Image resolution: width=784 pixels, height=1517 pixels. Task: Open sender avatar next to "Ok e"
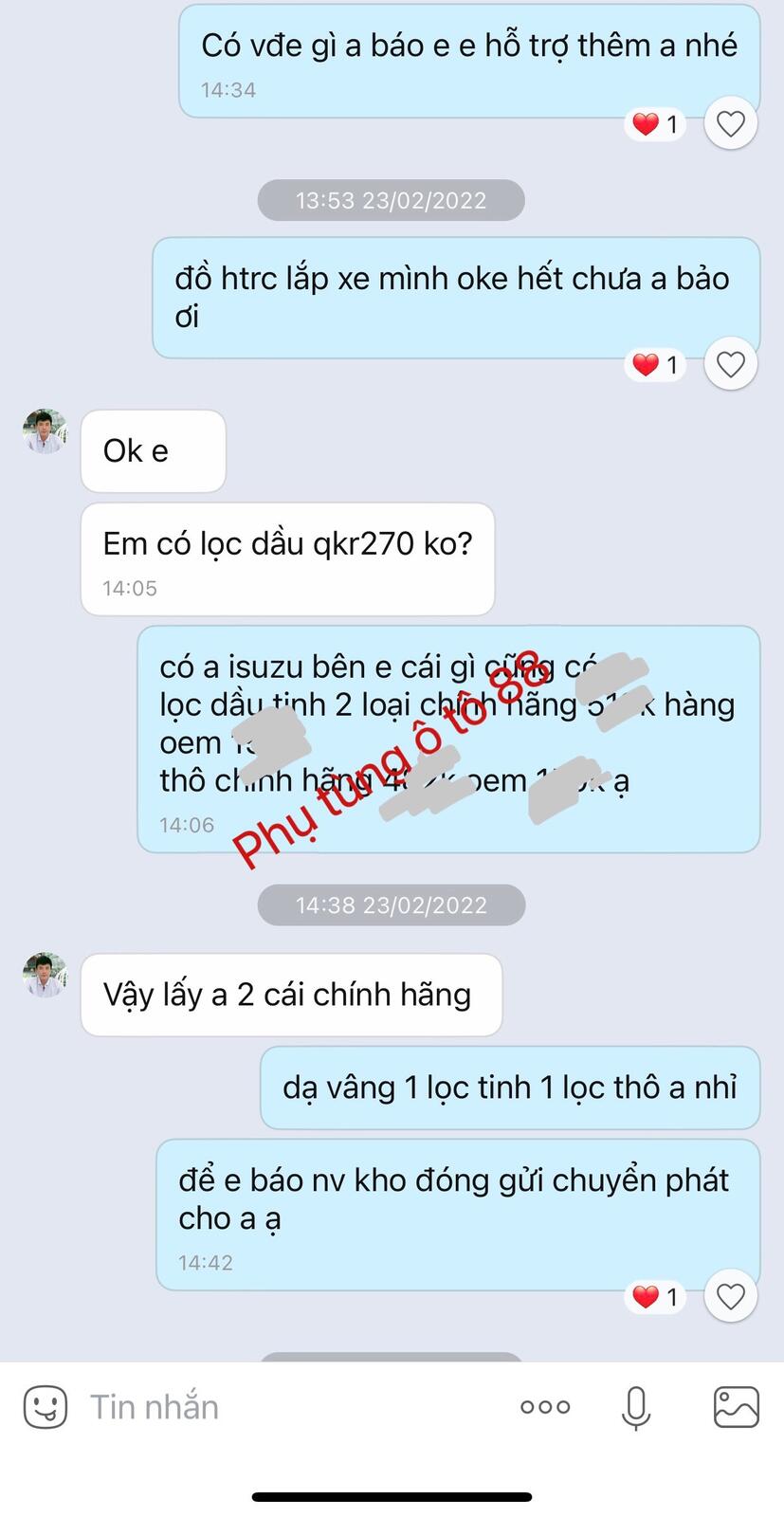45,432
